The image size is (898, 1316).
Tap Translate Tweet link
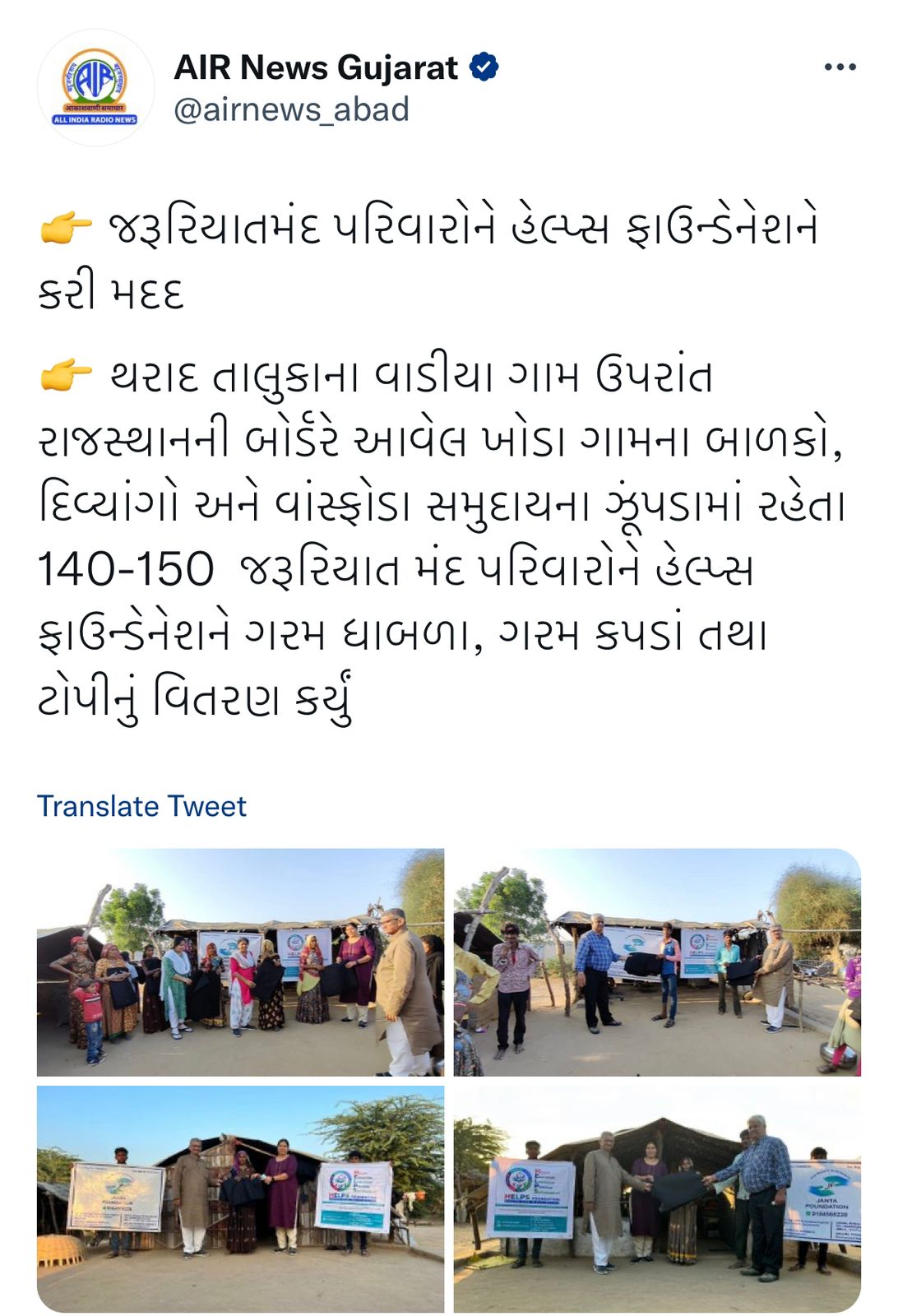[141, 806]
